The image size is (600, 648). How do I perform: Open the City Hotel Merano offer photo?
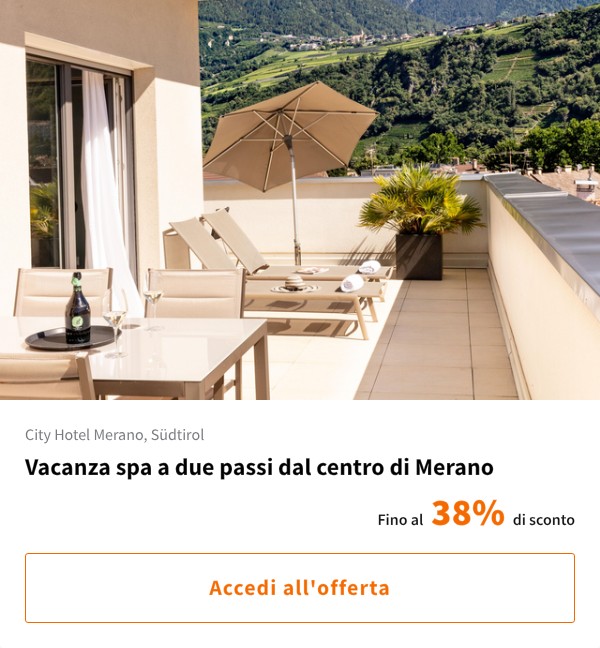300,200
